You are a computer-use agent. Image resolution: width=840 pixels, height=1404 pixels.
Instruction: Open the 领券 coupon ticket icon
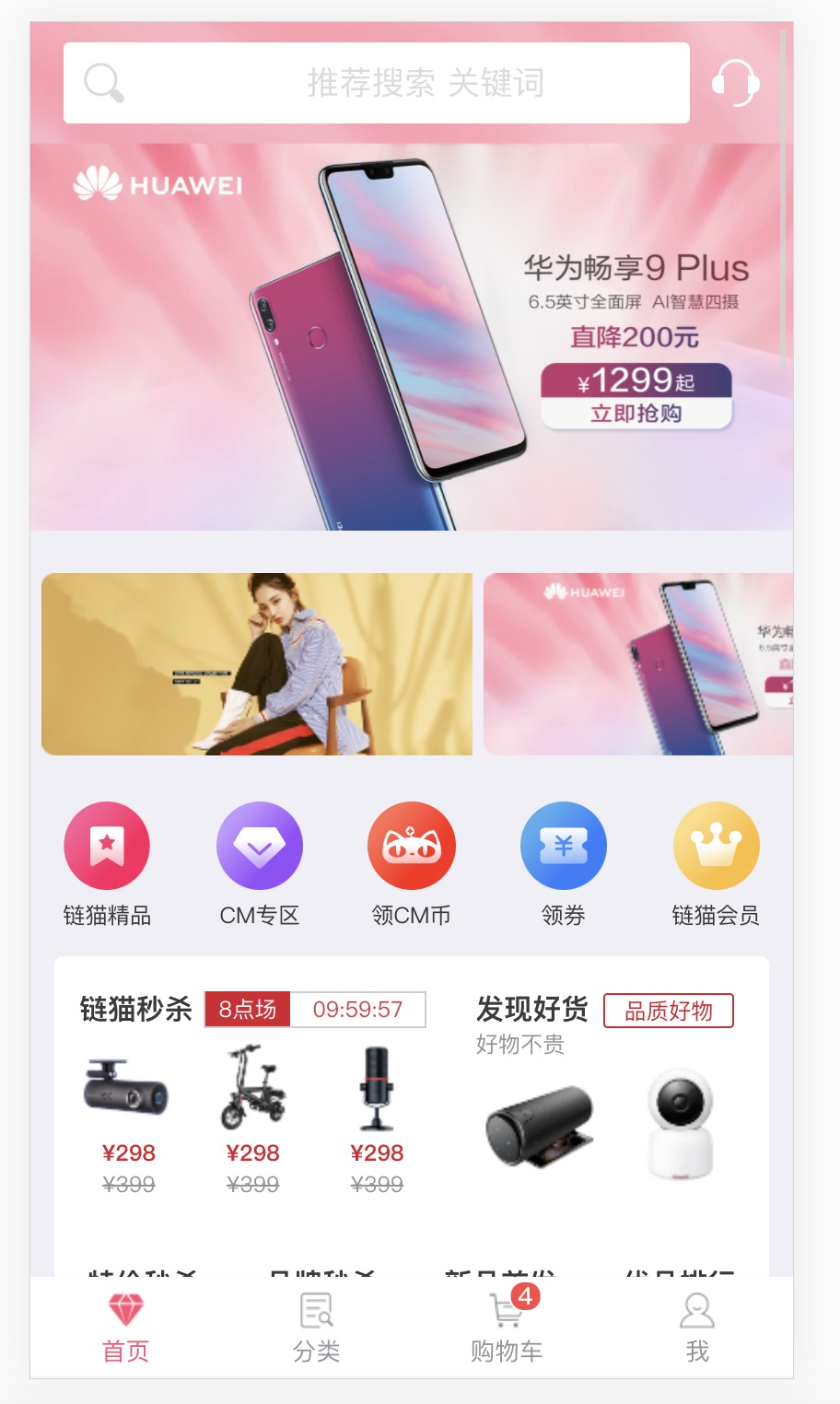564,844
